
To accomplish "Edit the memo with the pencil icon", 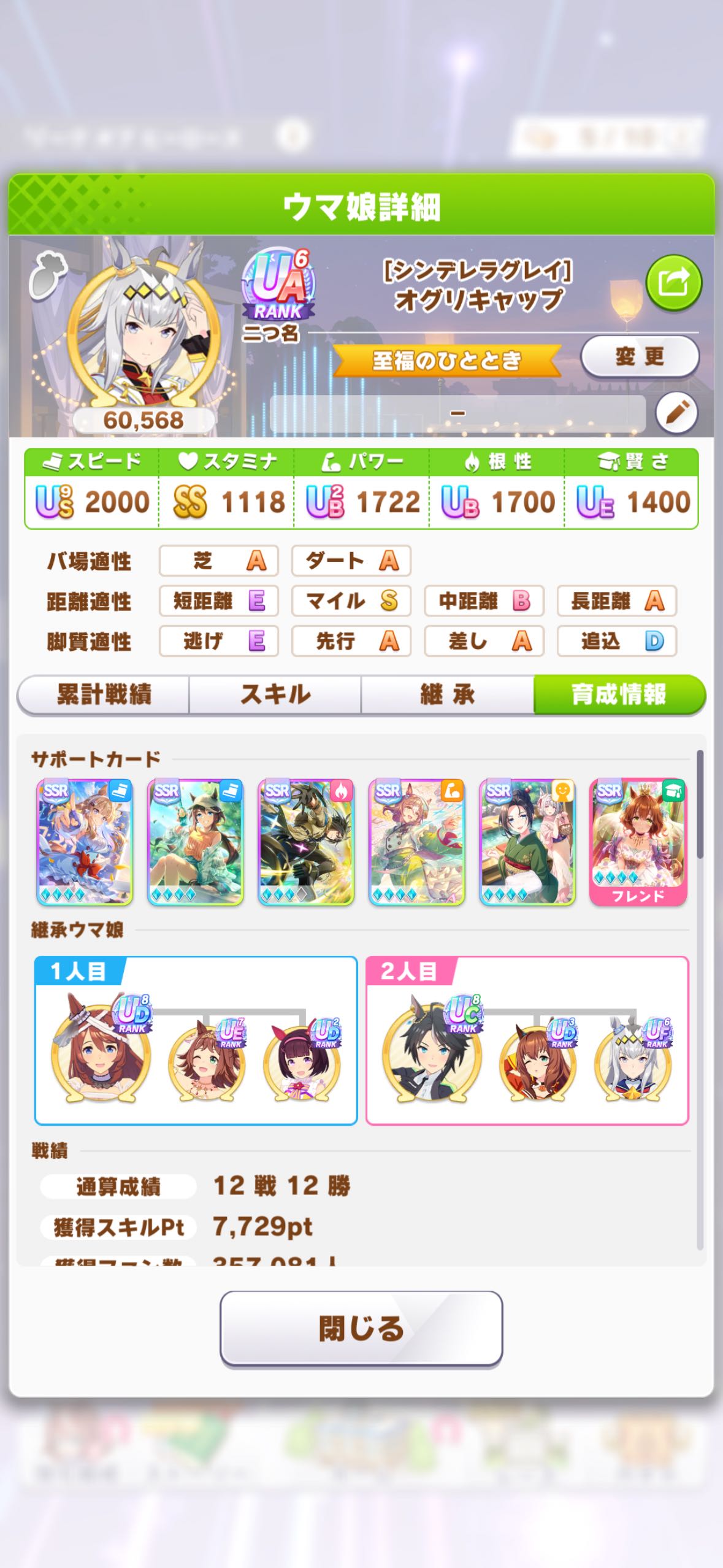I will coord(676,413).
